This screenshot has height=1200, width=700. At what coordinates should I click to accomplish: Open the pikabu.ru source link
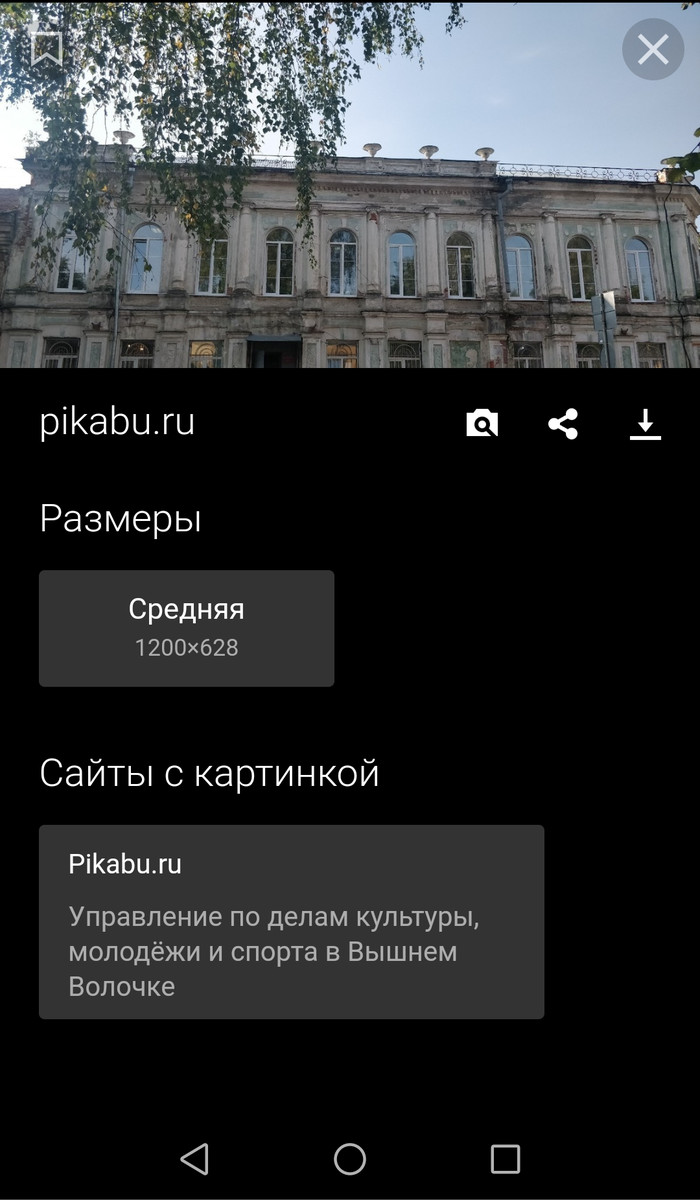[x=117, y=422]
